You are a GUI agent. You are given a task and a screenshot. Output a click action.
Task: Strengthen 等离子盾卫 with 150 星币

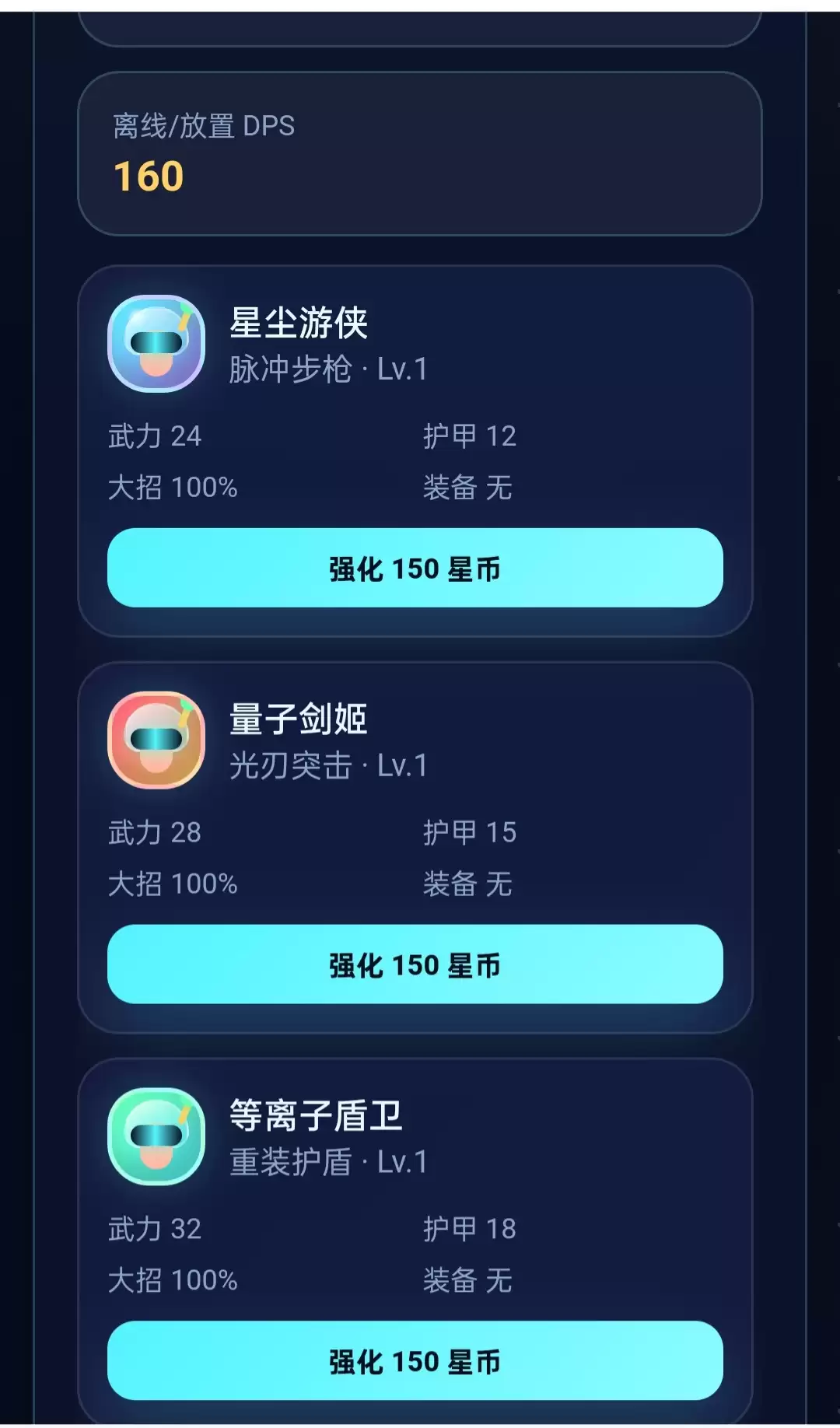coord(415,1361)
